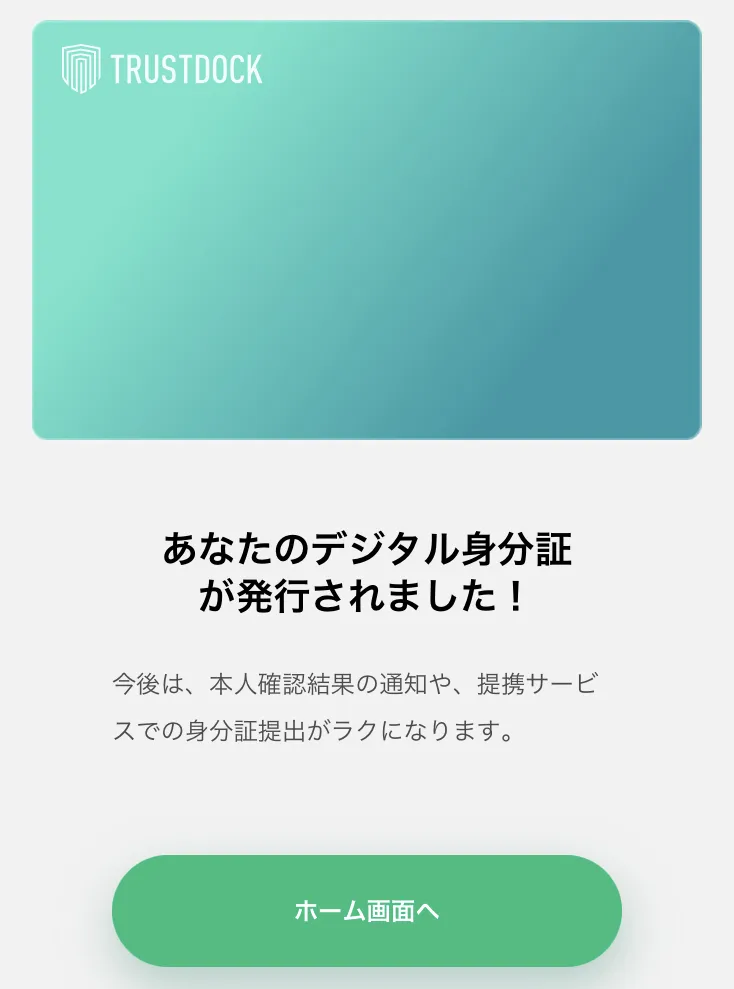Viewport: 734px width, 989px height.
Task: Tap the ホーム画面へ button
Action: click(367, 910)
